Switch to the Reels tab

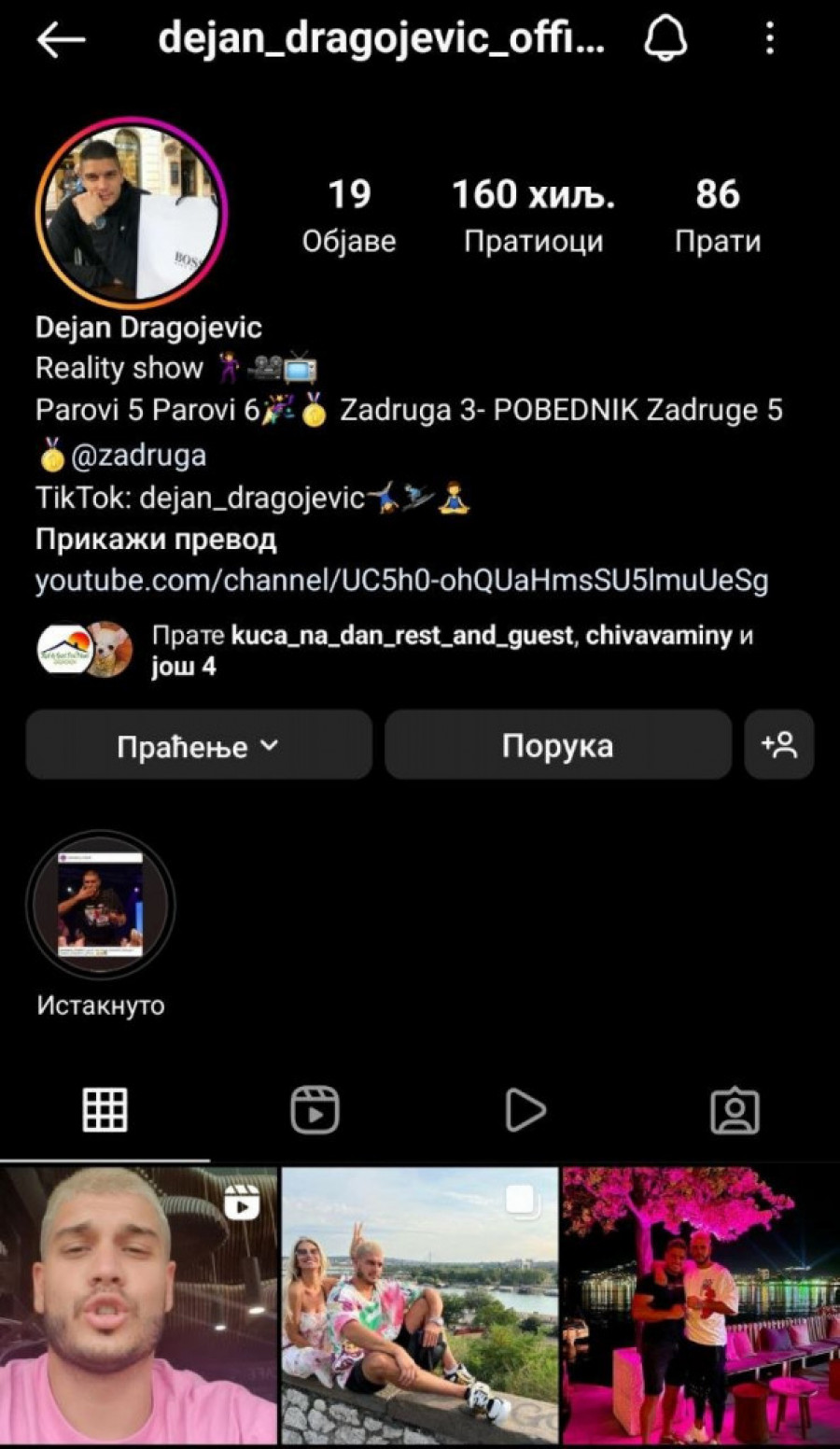(x=315, y=1110)
